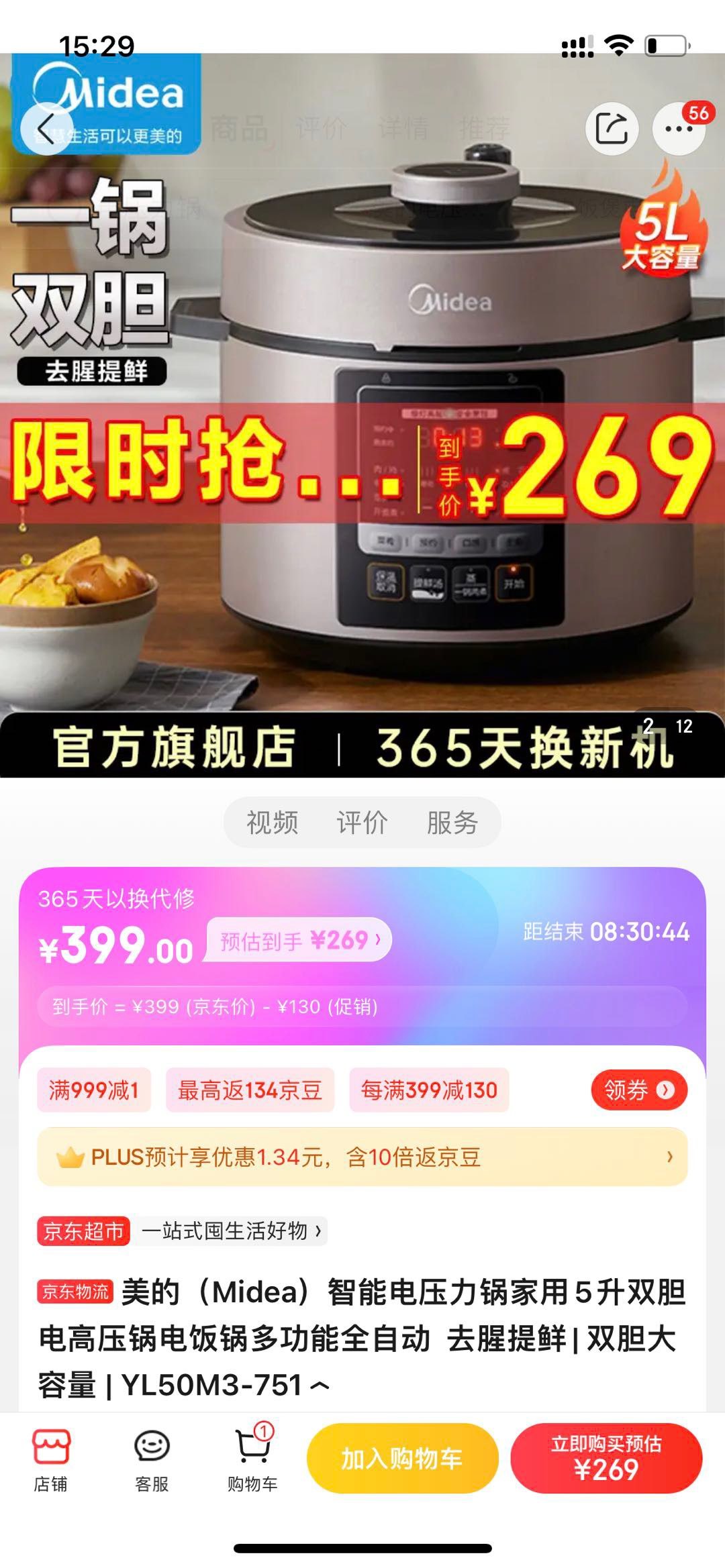This screenshot has width=725, height=1568.
Task: Jump to 评价 reviews
Action: click(362, 823)
